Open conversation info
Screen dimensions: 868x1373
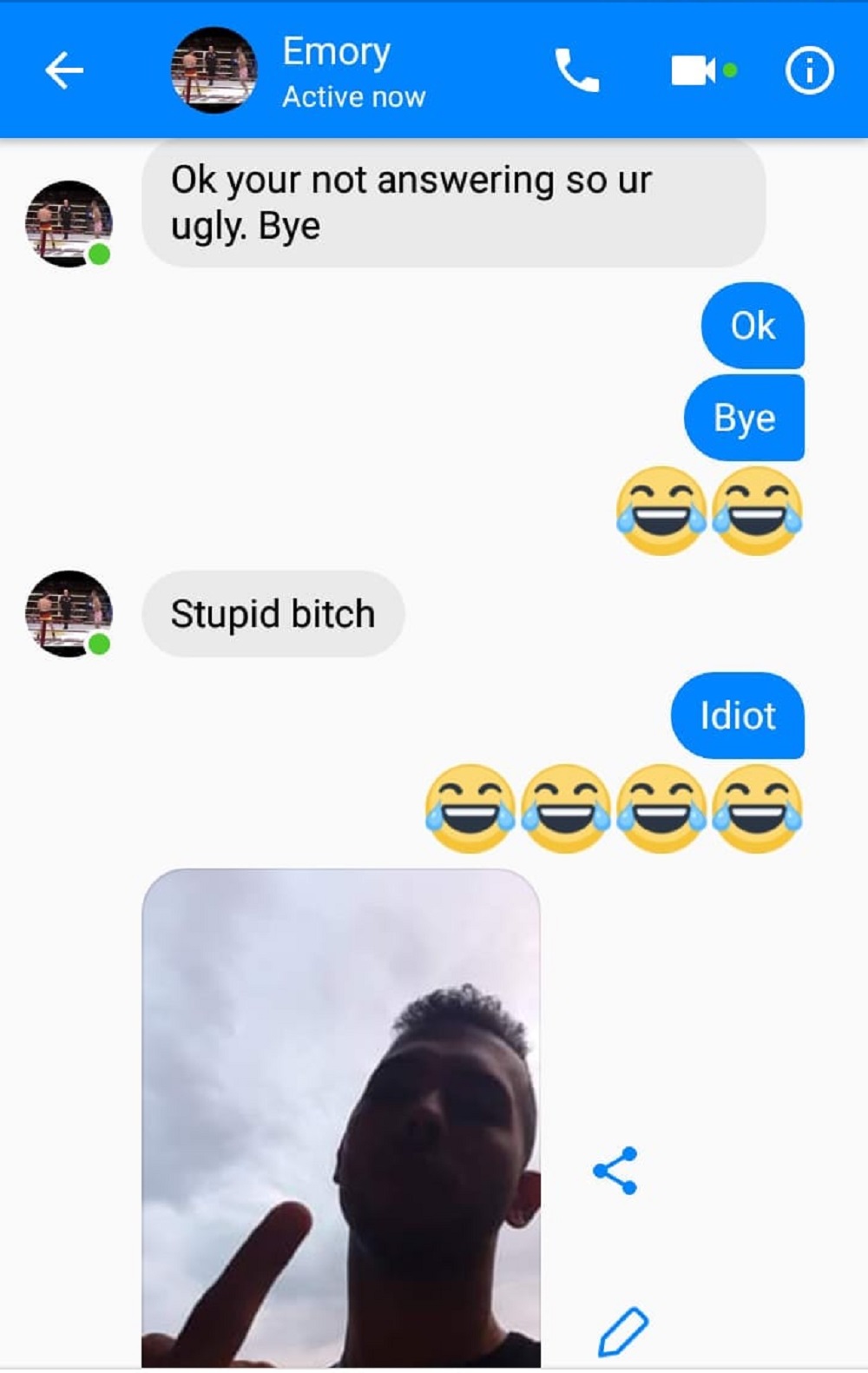click(809, 70)
